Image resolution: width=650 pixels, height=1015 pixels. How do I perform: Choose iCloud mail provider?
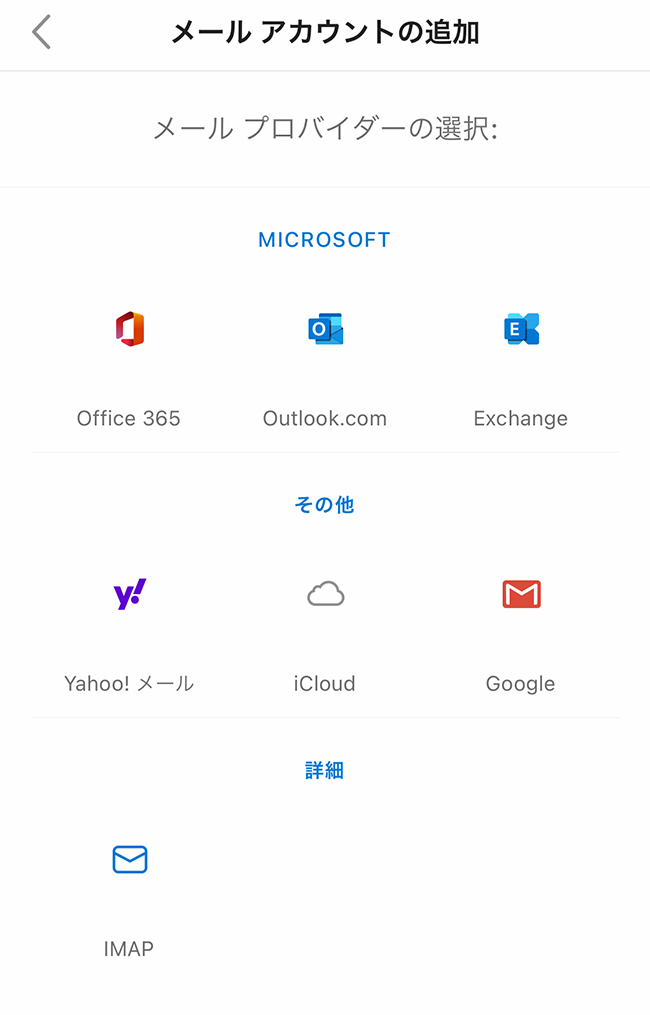pos(325,595)
